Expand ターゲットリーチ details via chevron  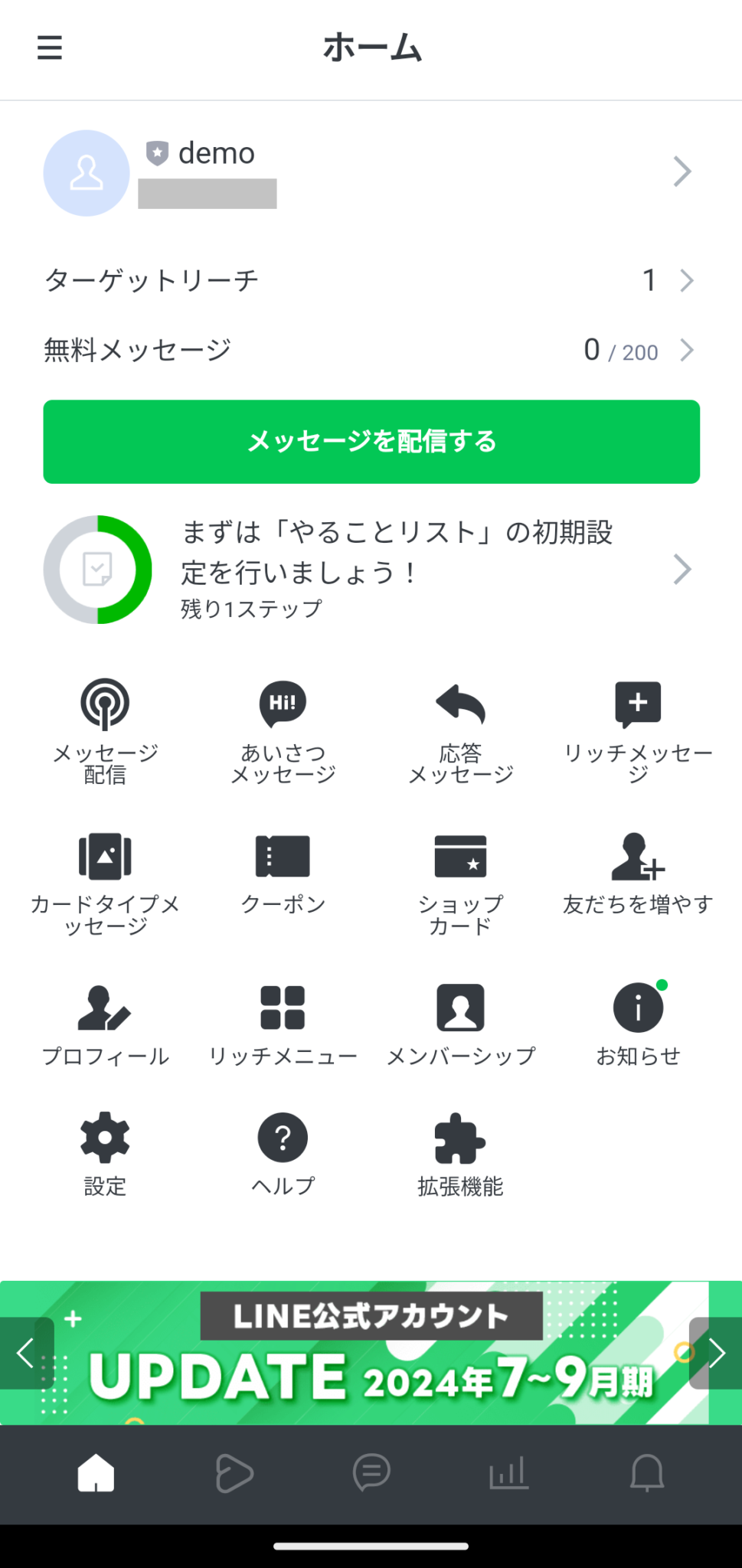[685, 280]
